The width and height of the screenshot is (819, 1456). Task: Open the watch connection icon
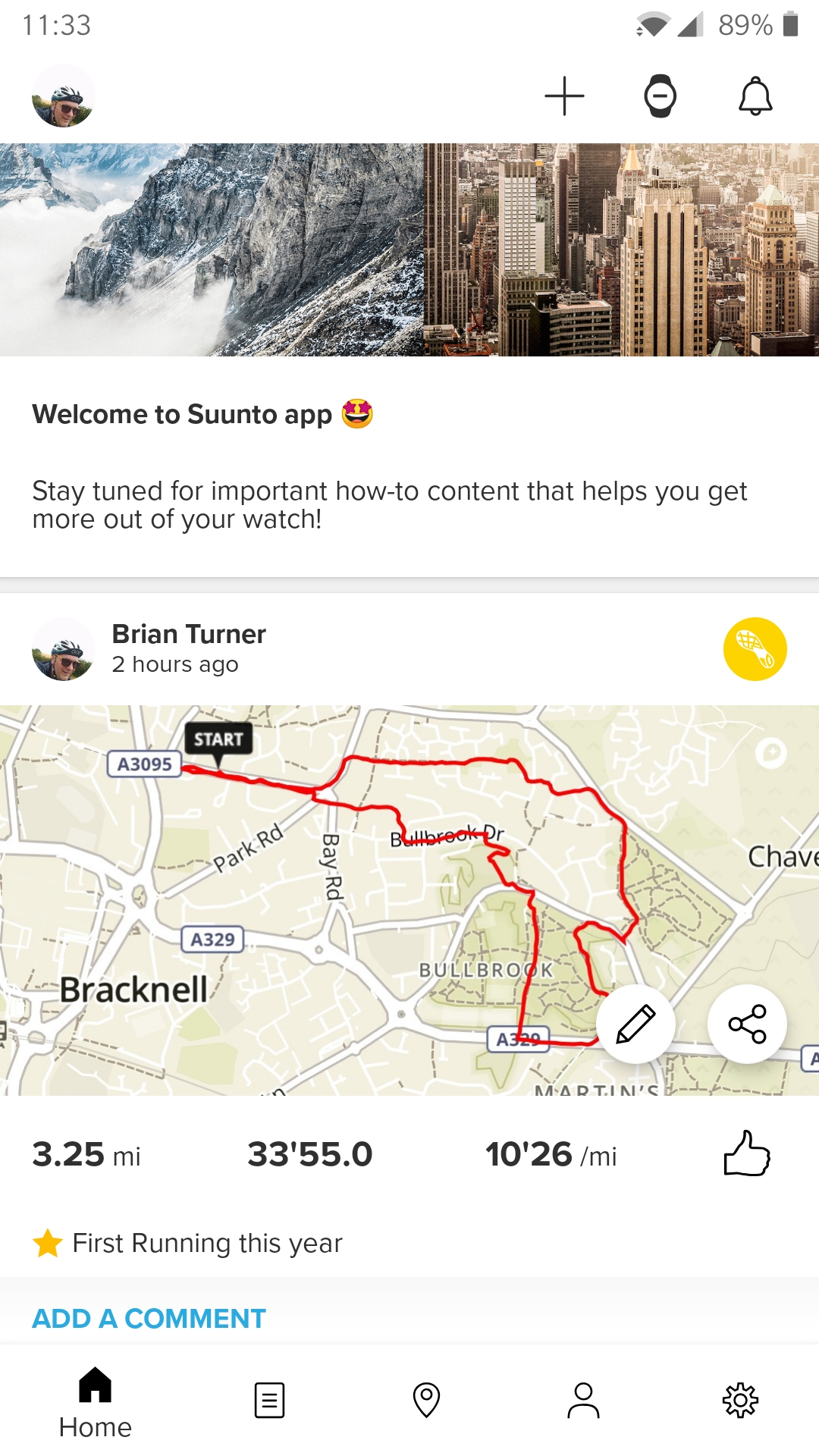point(660,96)
